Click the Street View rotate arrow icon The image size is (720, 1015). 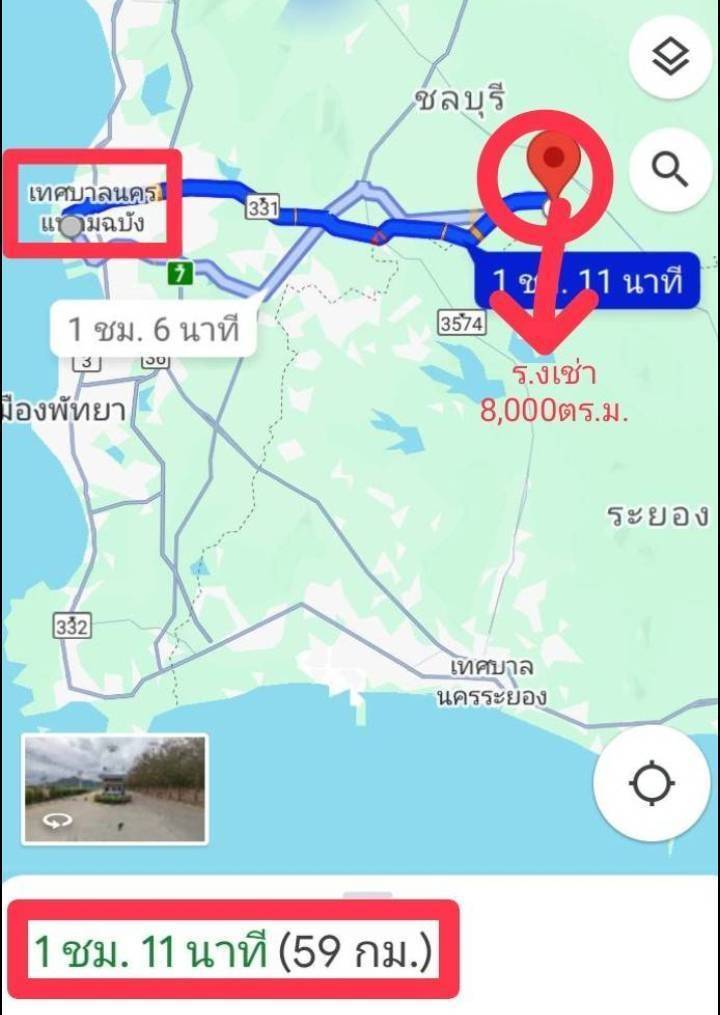click(57, 820)
